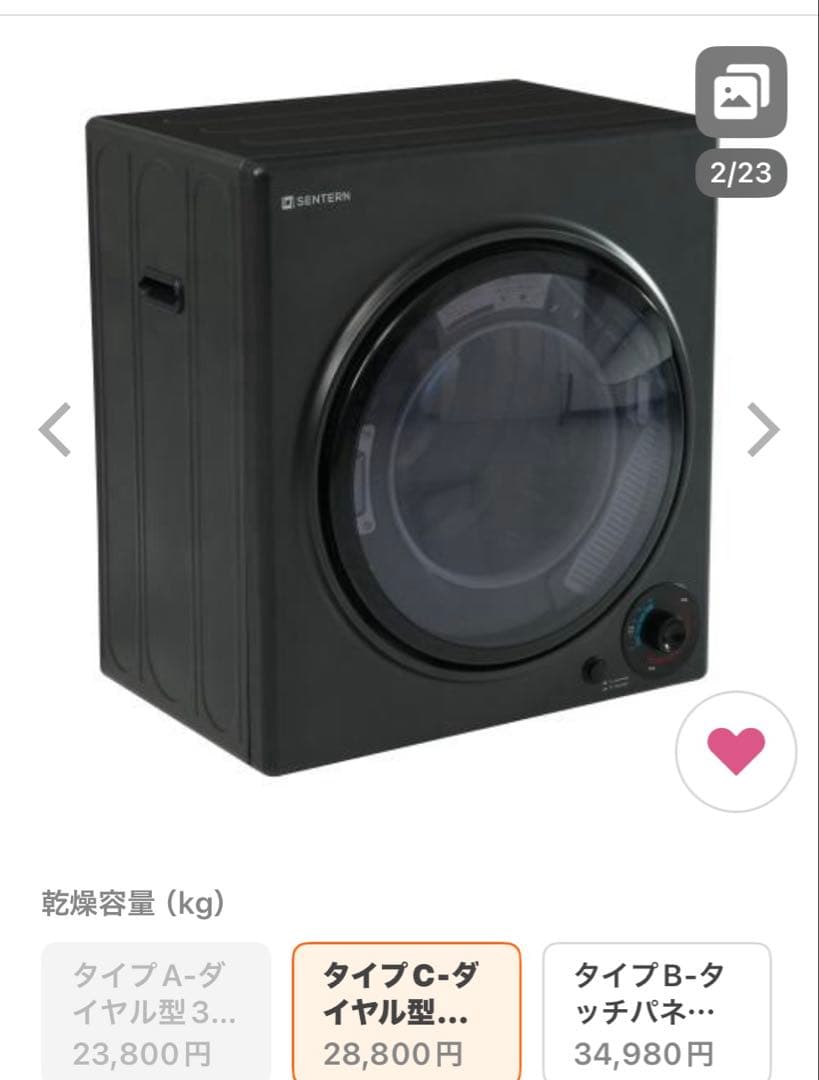Tap the right chevron for the next photo
819x1080 pixels.
click(x=765, y=428)
